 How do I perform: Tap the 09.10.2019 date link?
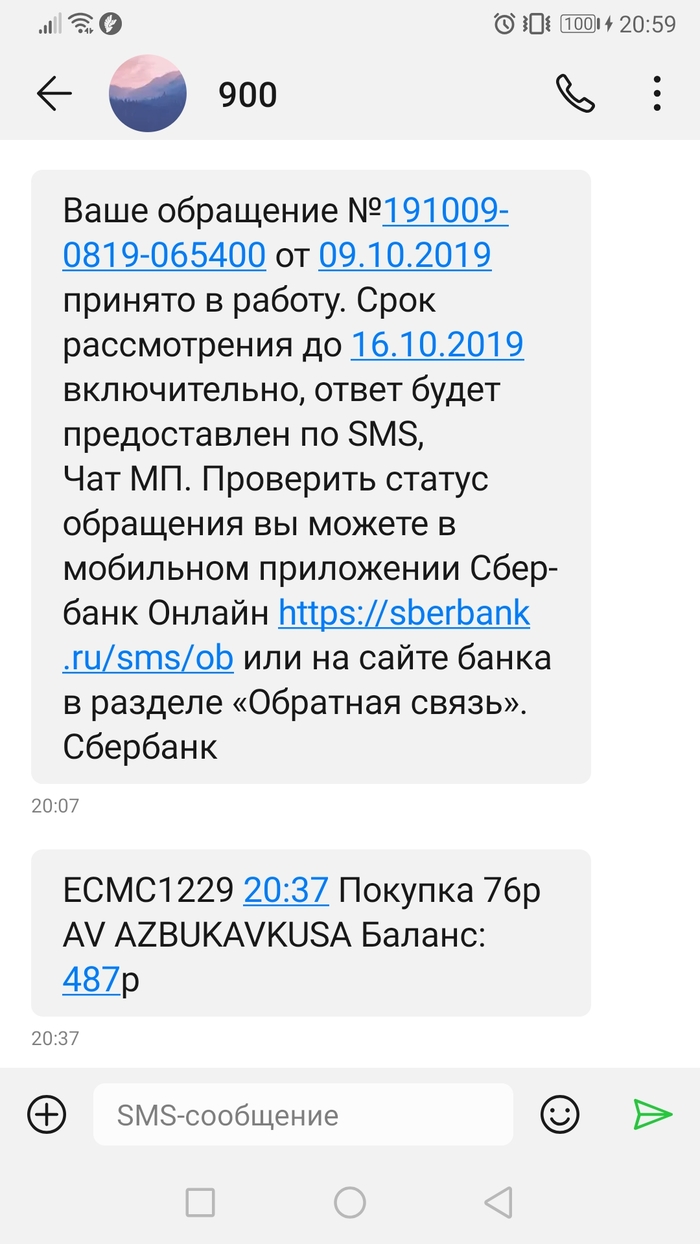[404, 256]
